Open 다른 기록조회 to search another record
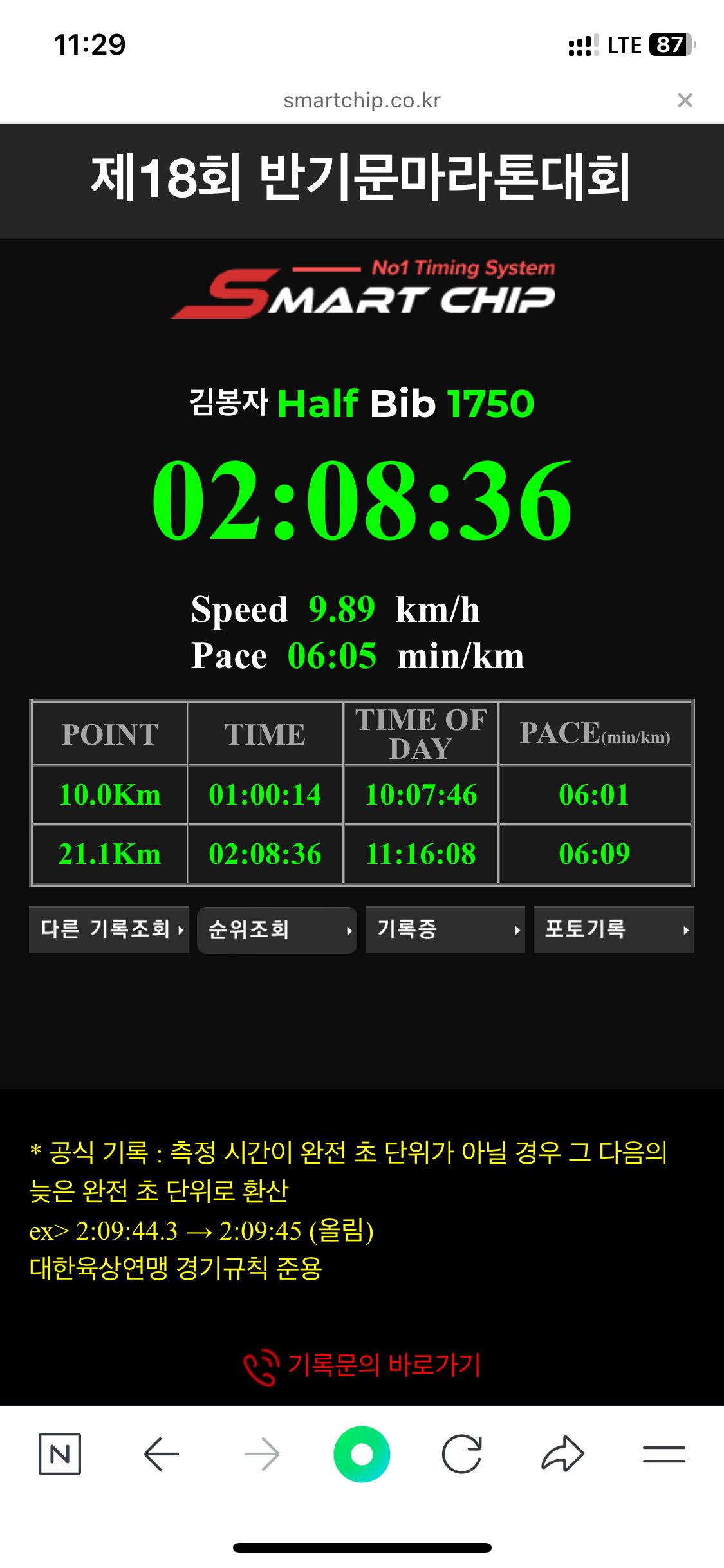 coord(109,929)
